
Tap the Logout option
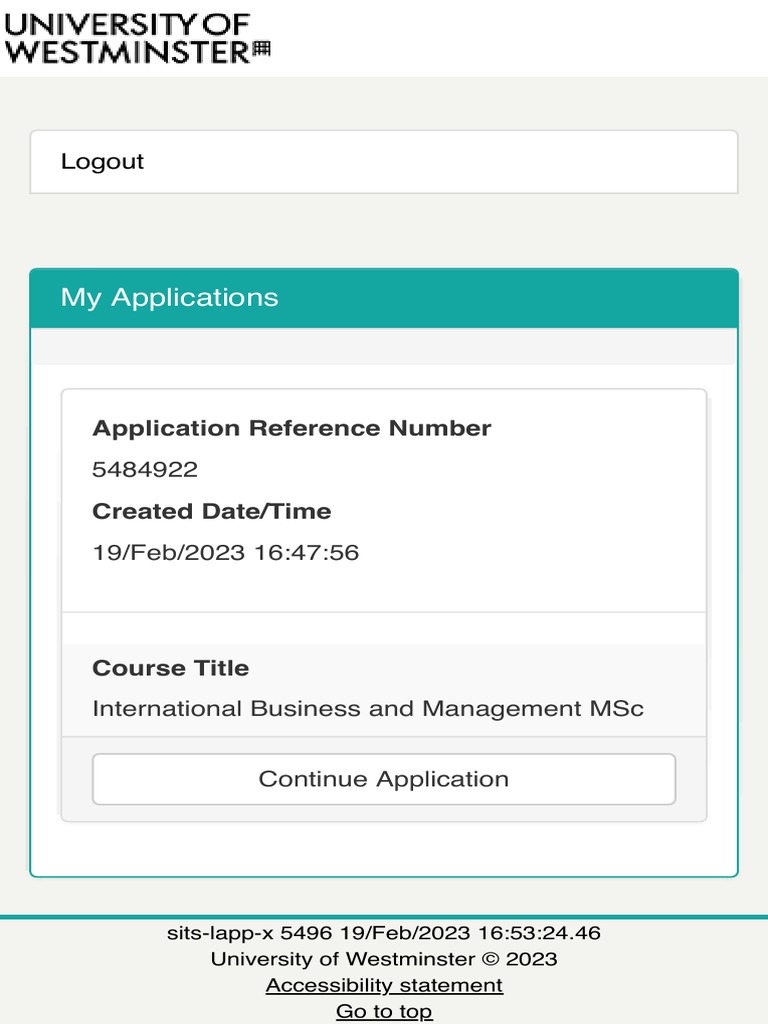click(x=103, y=162)
